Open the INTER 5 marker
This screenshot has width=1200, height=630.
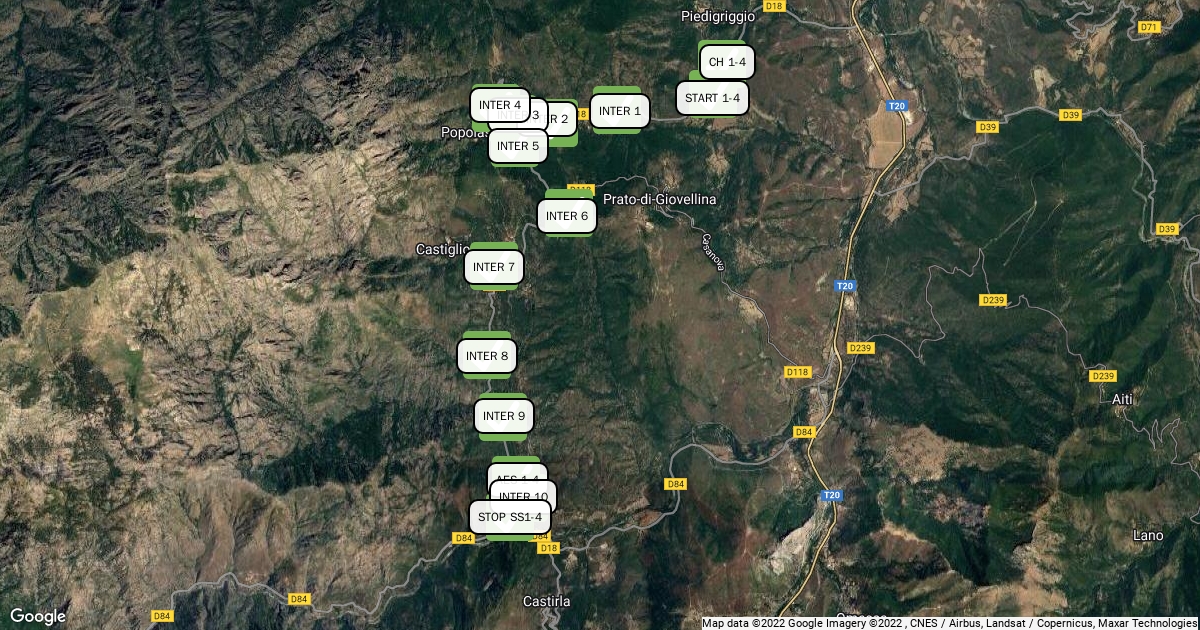pos(518,147)
